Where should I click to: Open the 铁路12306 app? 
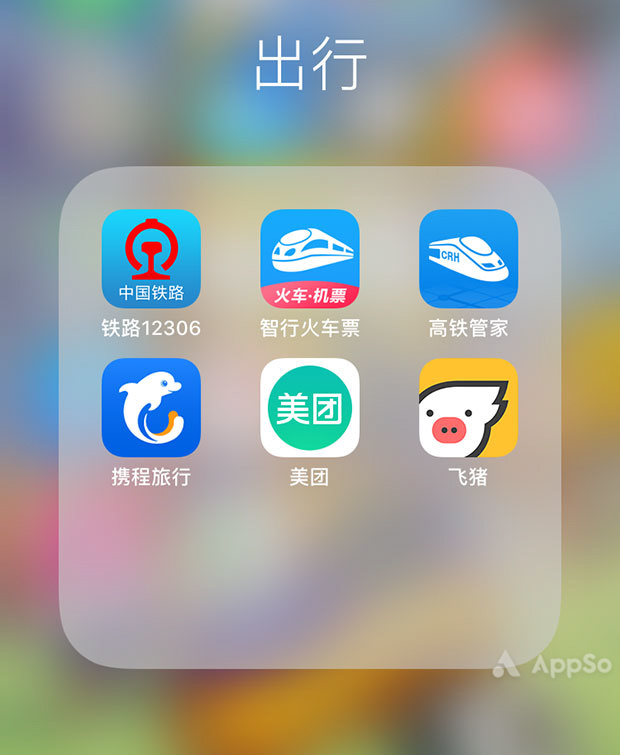pos(151,259)
